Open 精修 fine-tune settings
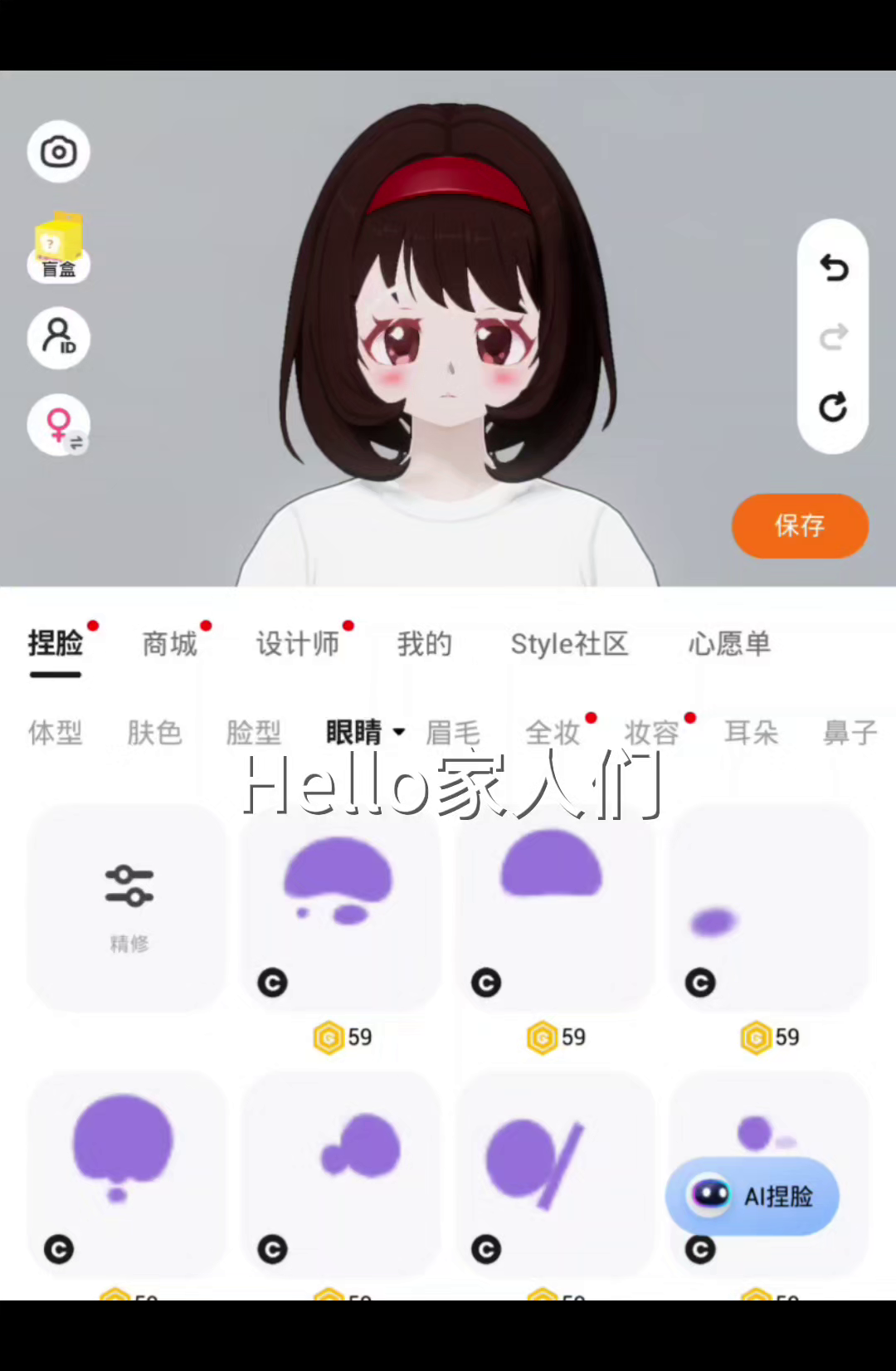This screenshot has width=896, height=1371. click(x=129, y=907)
